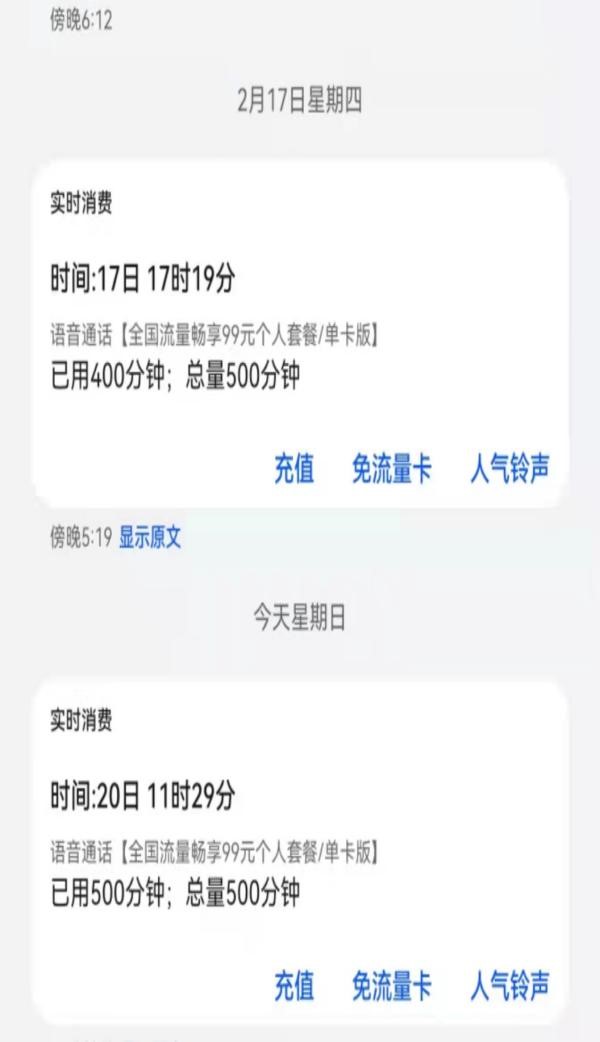Select 人气铃声 in the 17日 17时19分 message
600x1042 pixels.
pyautogui.click(x=509, y=468)
